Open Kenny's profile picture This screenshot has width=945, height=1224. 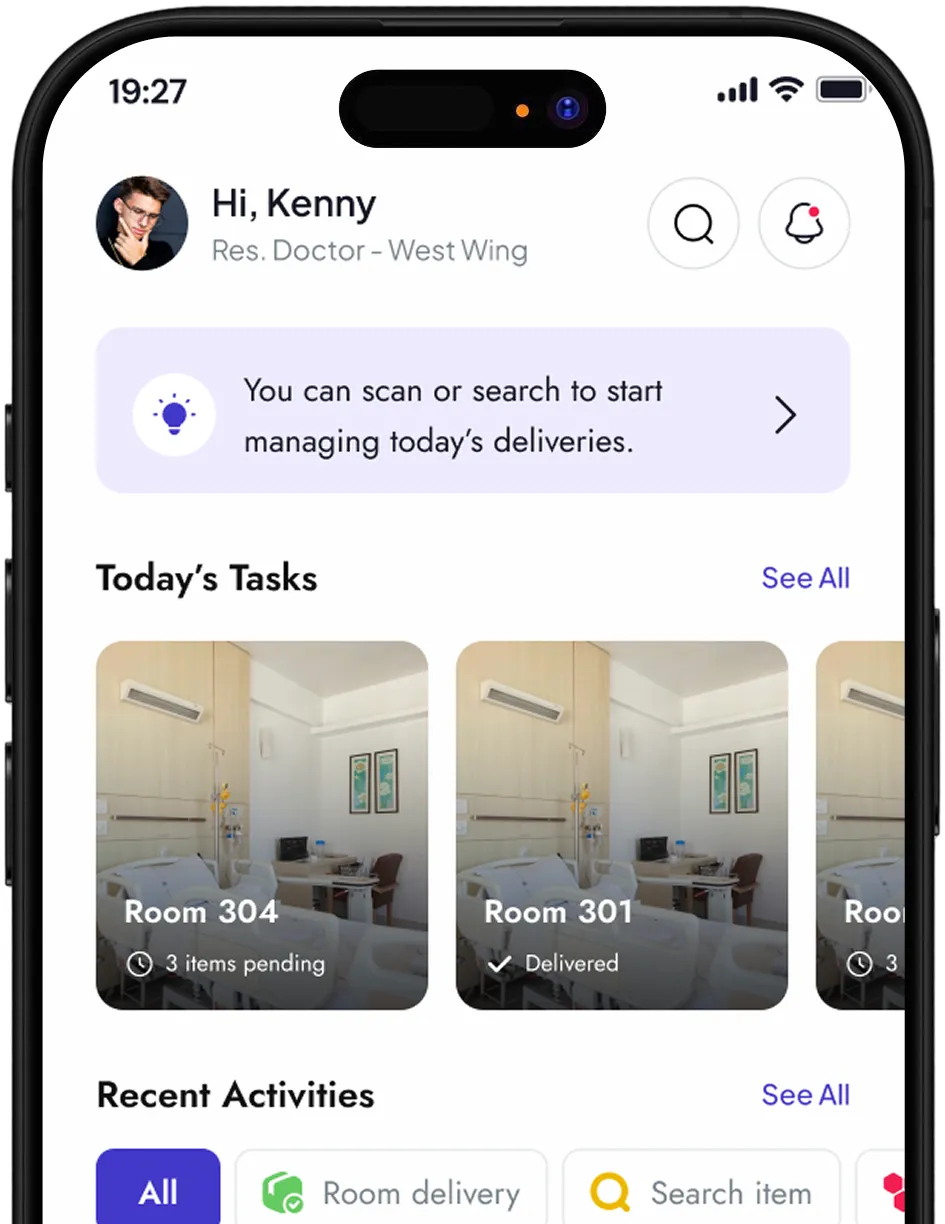[x=142, y=223]
